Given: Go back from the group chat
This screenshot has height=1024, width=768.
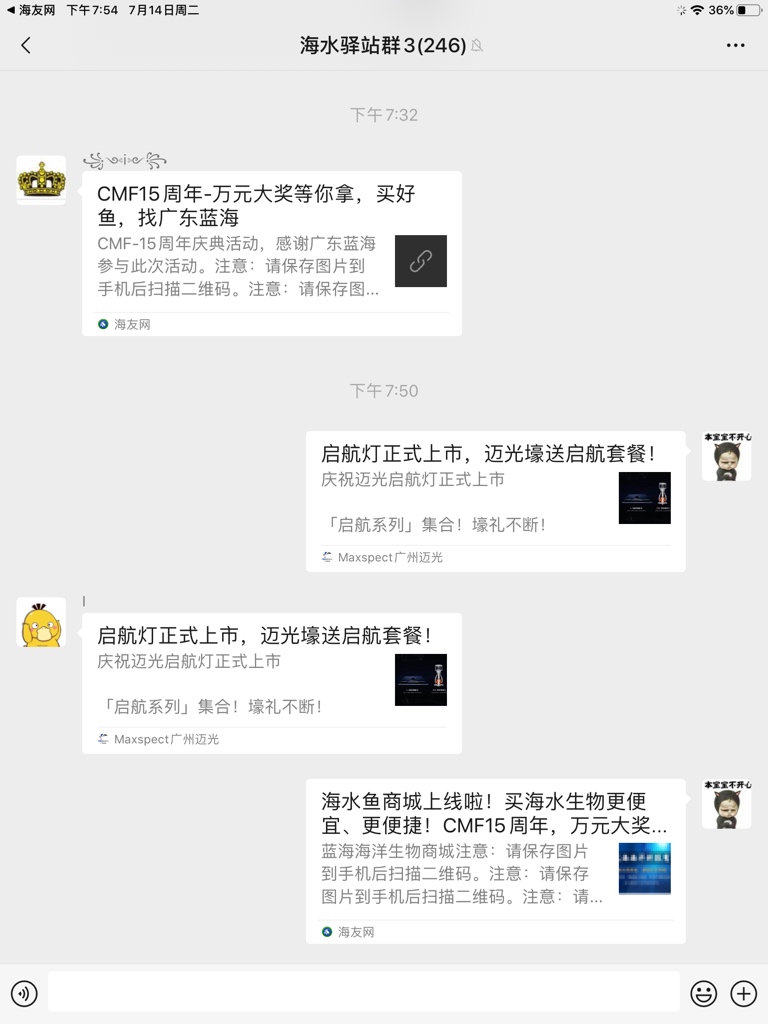Looking at the screenshot, I should tap(26, 45).
